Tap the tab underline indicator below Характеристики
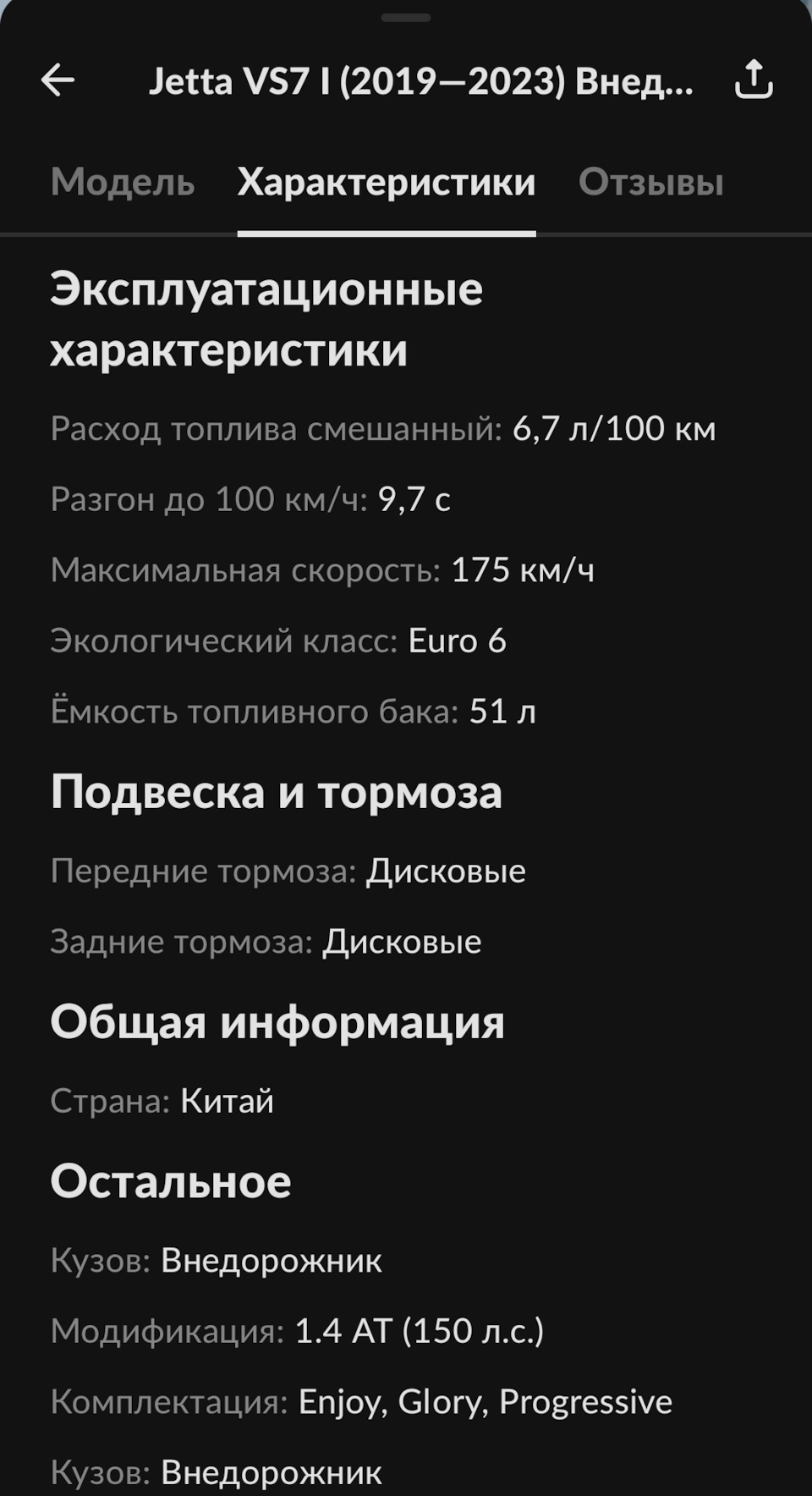812x1496 pixels. (x=387, y=229)
